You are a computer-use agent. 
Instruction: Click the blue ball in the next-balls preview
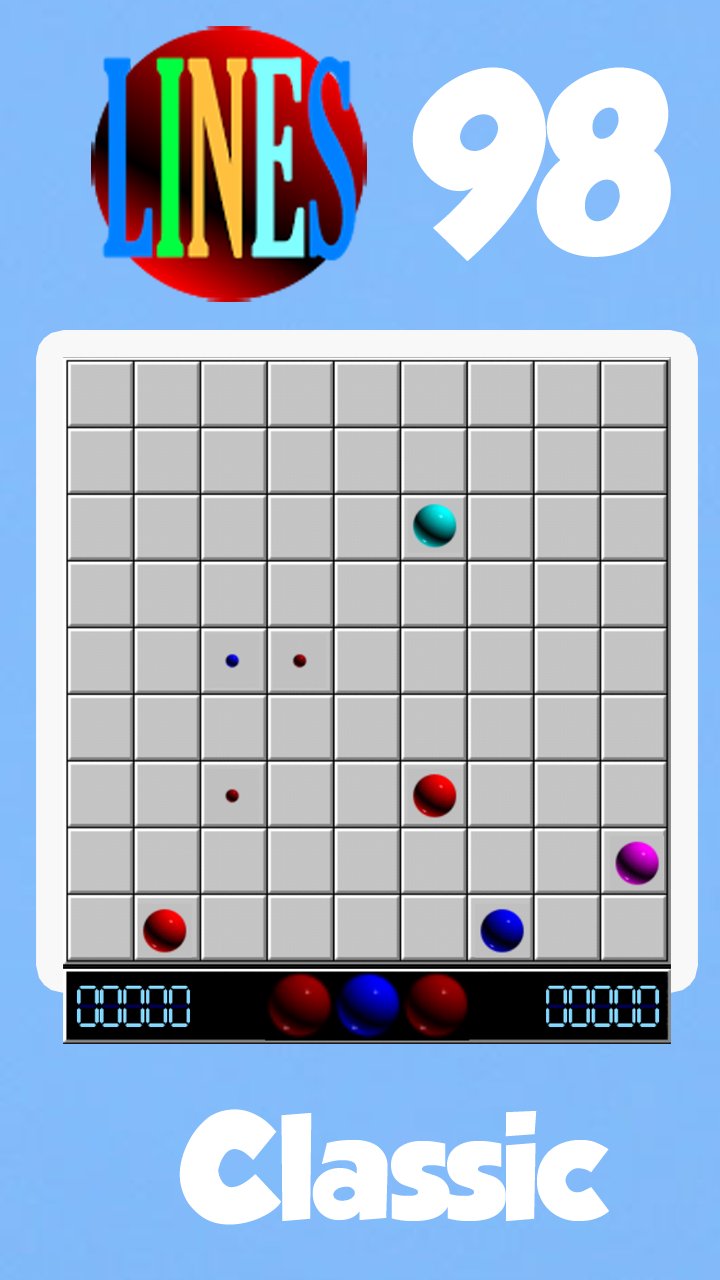363,1007
